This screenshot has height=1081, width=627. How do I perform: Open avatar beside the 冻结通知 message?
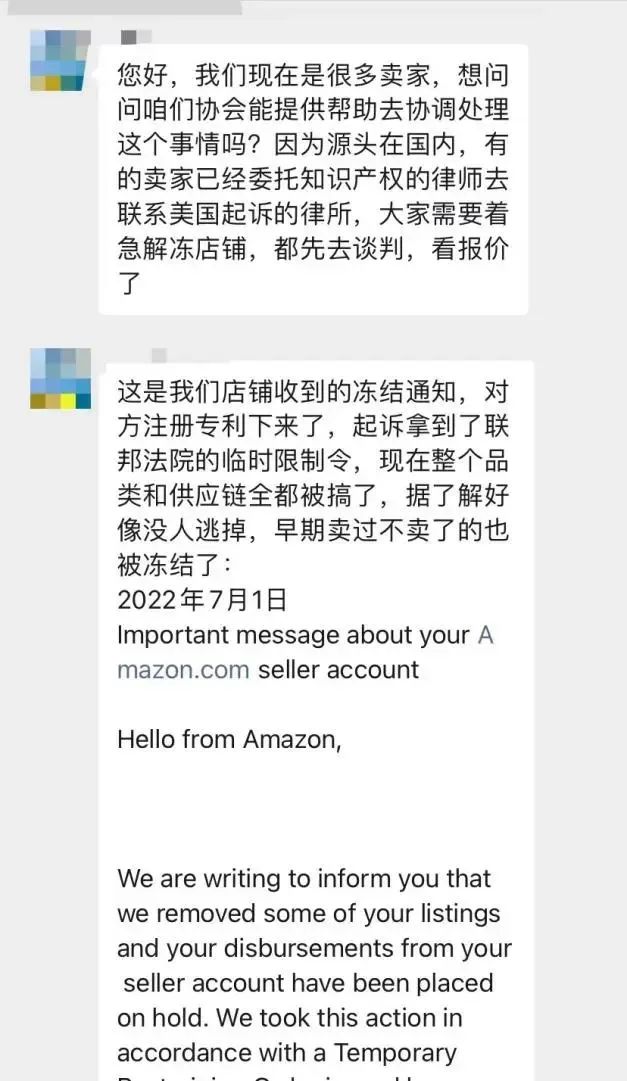(x=61, y=378)
